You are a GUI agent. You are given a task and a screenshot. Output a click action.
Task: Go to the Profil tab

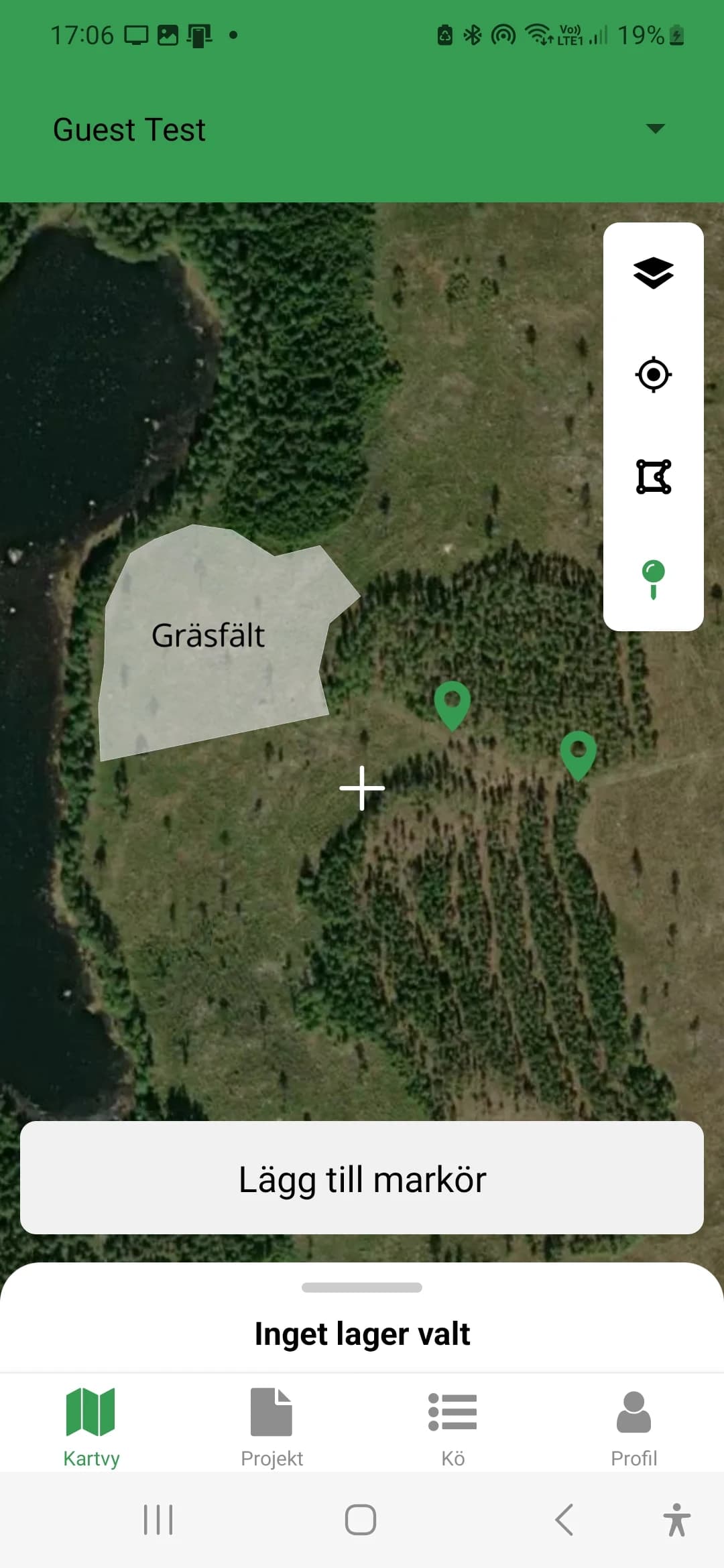tap(633, 1427)
